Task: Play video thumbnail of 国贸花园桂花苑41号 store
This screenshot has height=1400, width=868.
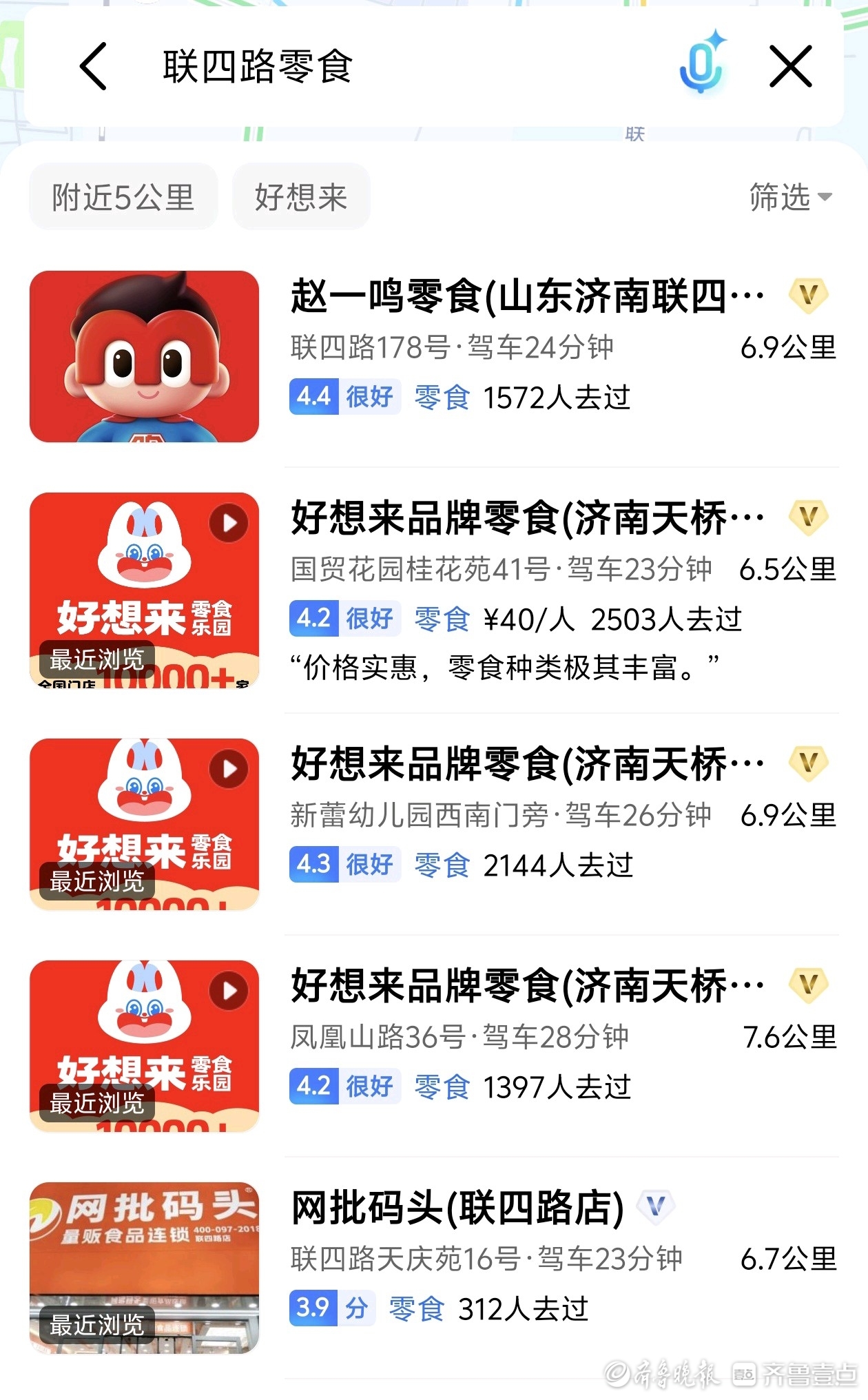Action: 229,524
